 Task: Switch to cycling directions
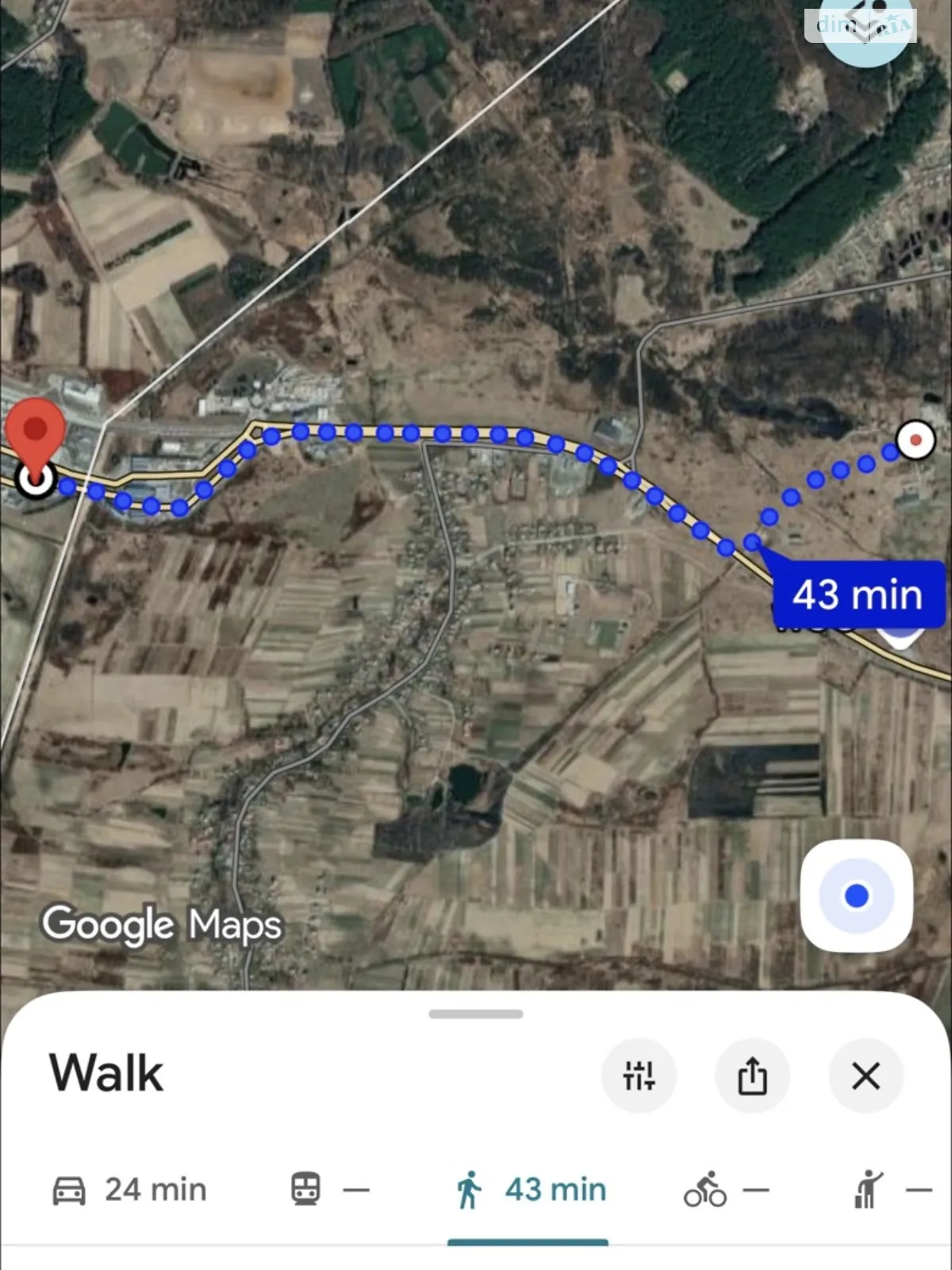point(725,1190)
